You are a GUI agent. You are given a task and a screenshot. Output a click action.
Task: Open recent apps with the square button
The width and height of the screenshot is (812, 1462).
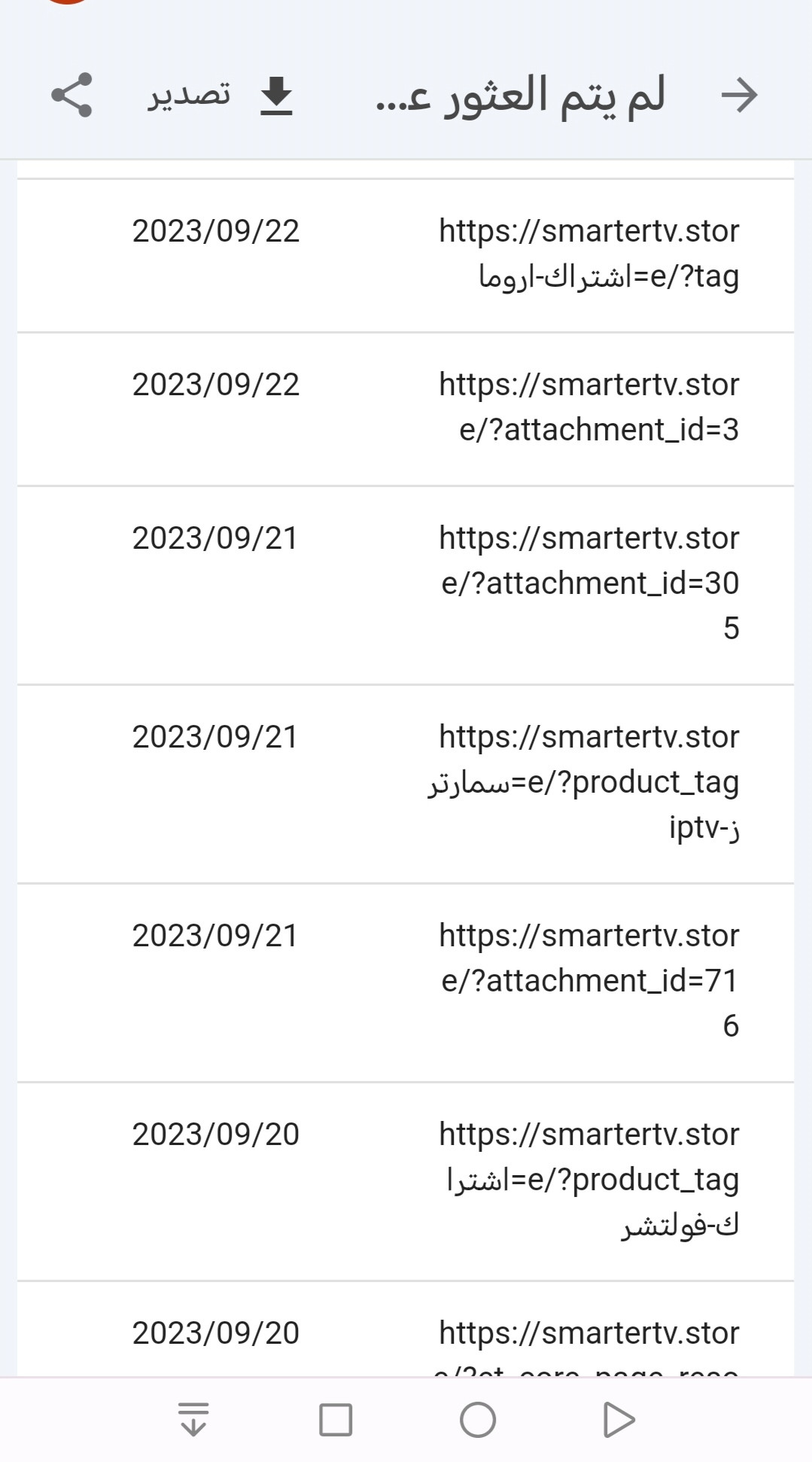tap(336, 1420)
